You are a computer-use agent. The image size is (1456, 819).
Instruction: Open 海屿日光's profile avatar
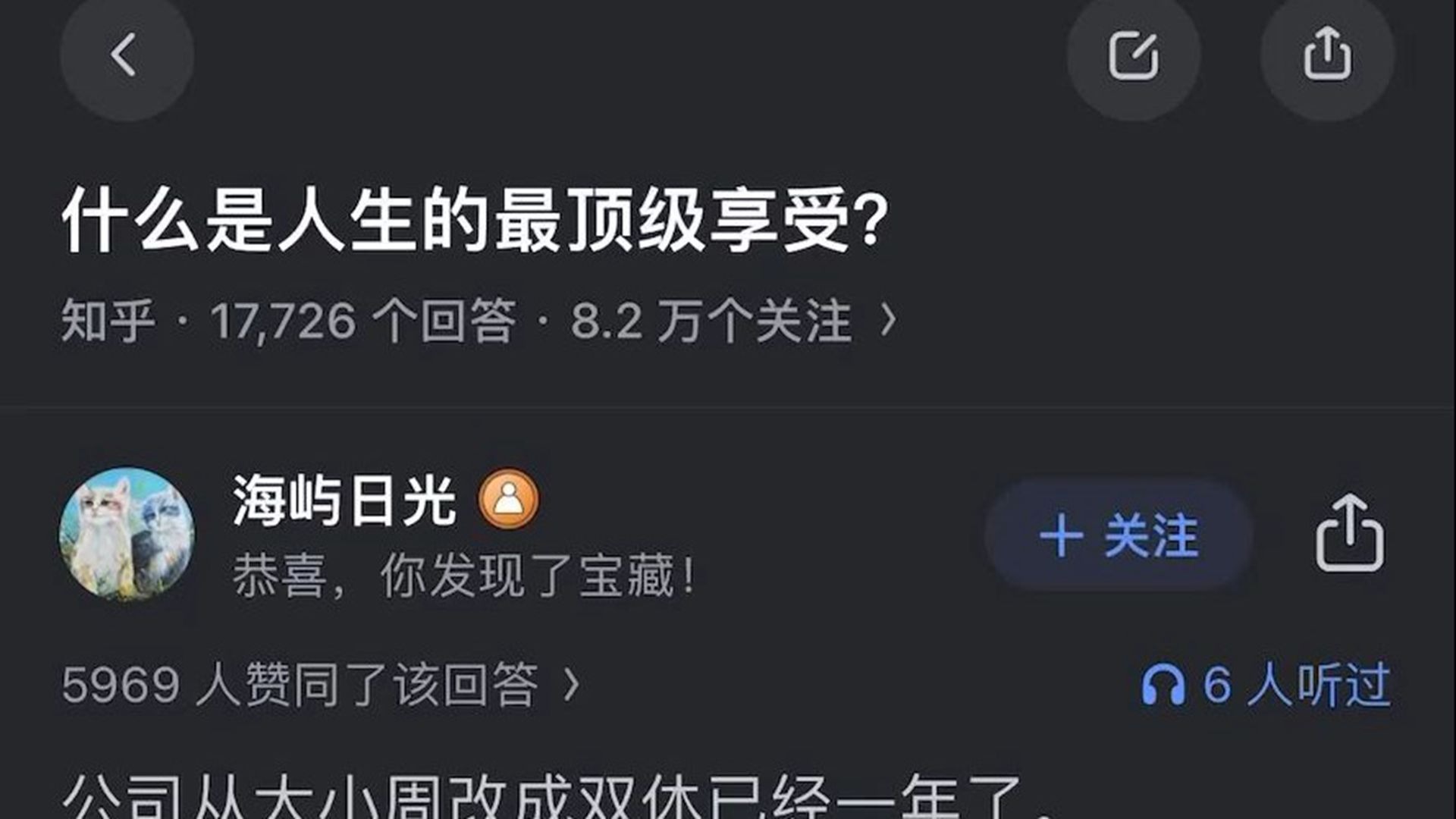[x=127, y=534]
